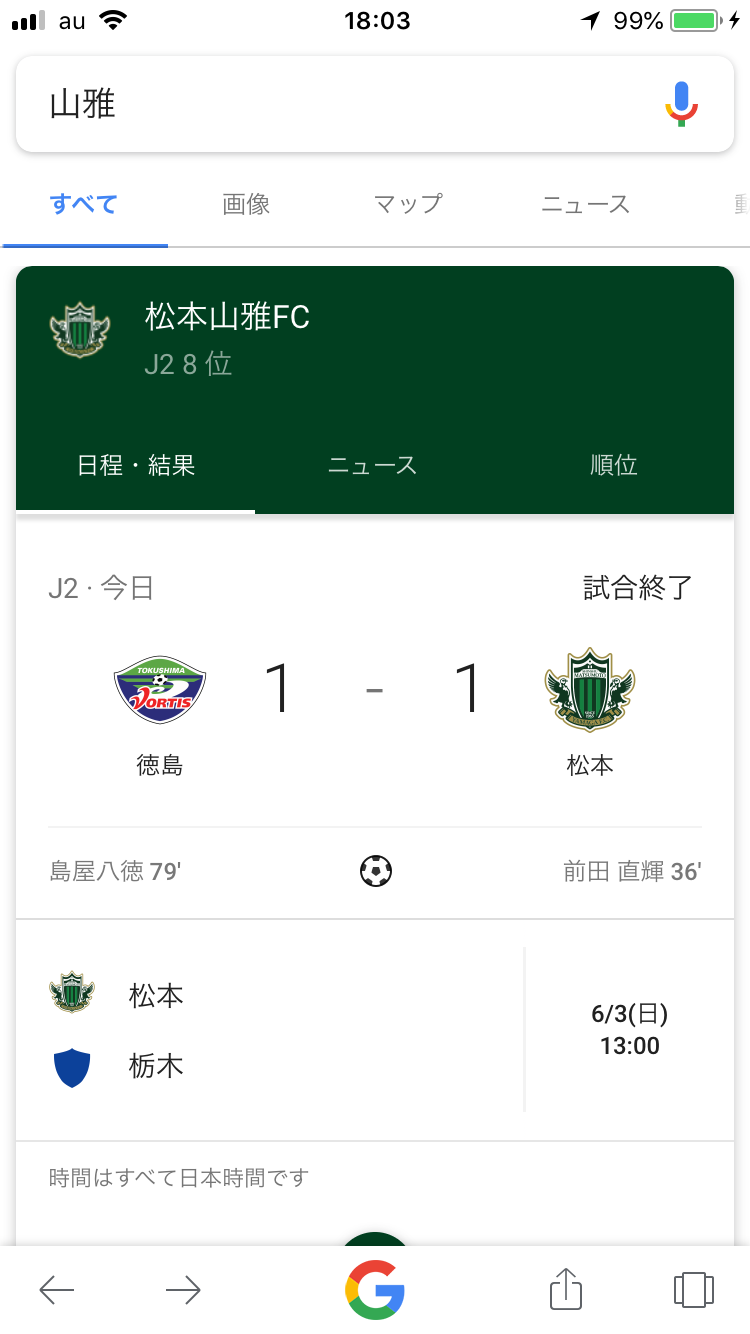Go back to the previous page
The height and width of the screenshot is (1334, 750).
point(57,1290)
